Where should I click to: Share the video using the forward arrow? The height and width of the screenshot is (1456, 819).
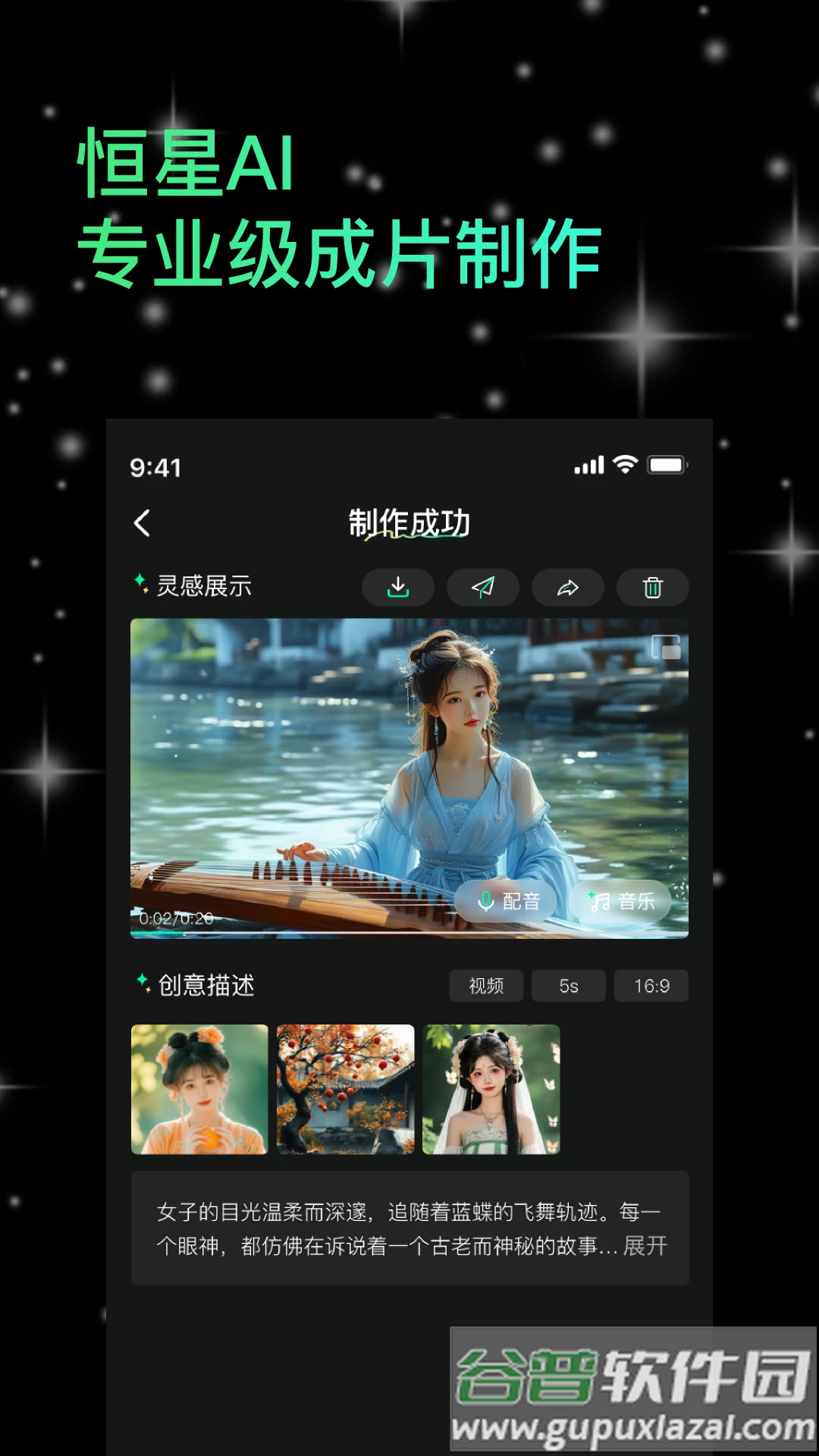click(567, 587)
